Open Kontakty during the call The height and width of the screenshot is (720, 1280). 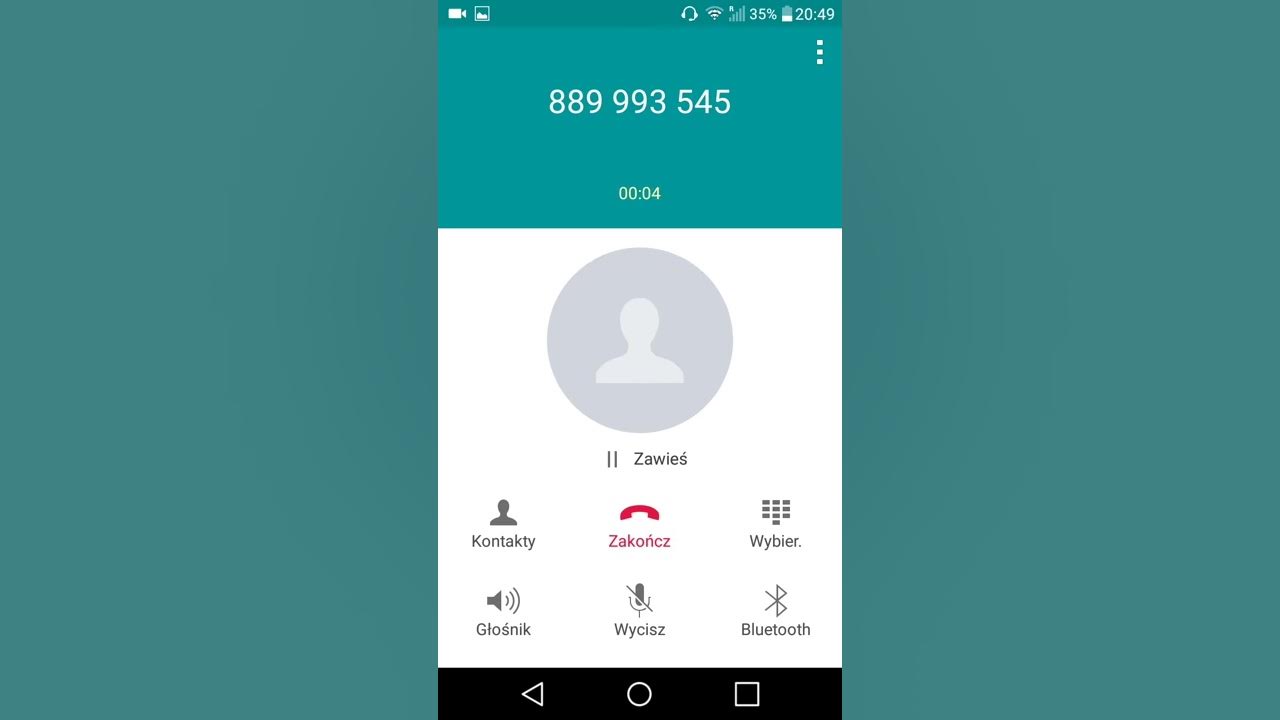click(x=503, y=525)
